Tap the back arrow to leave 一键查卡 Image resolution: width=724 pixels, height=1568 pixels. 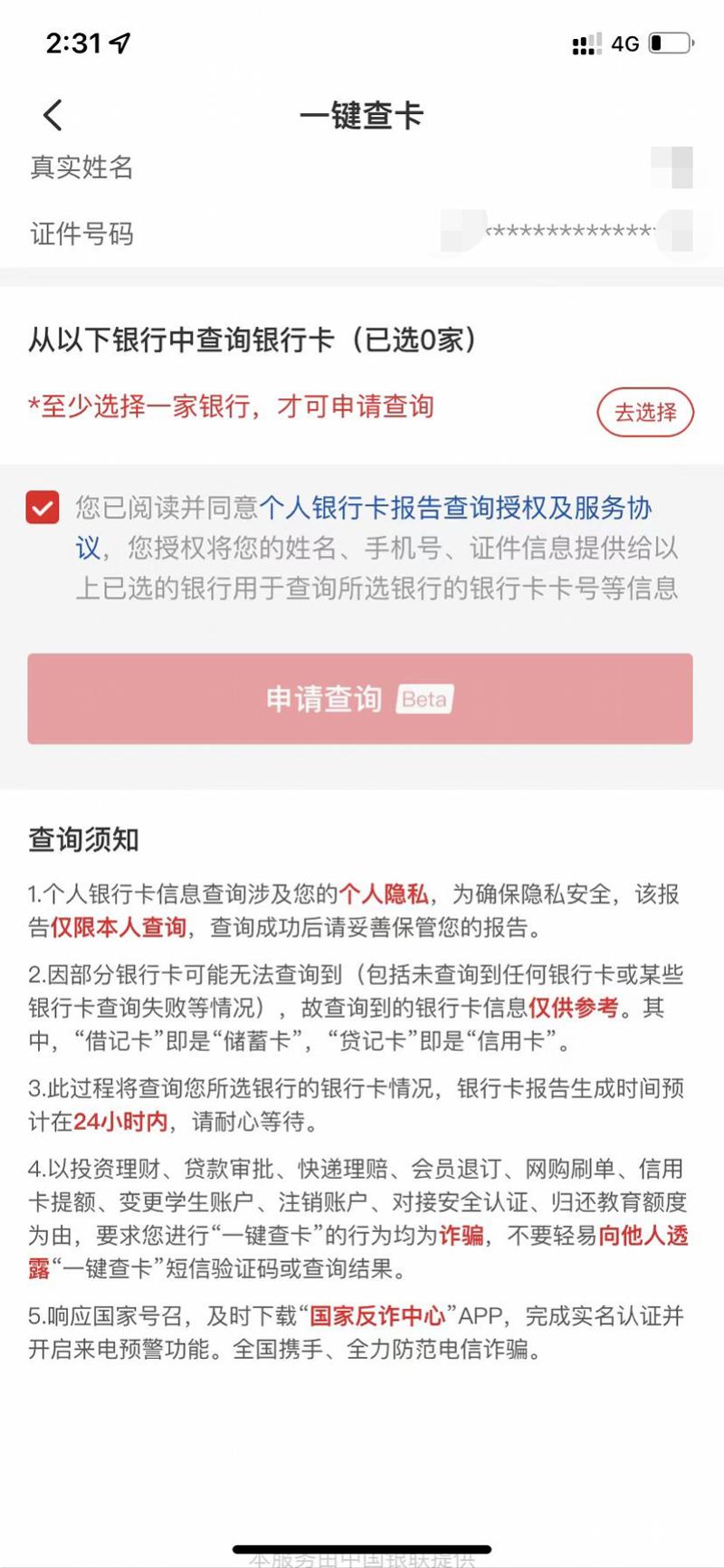tap(52, 115)
